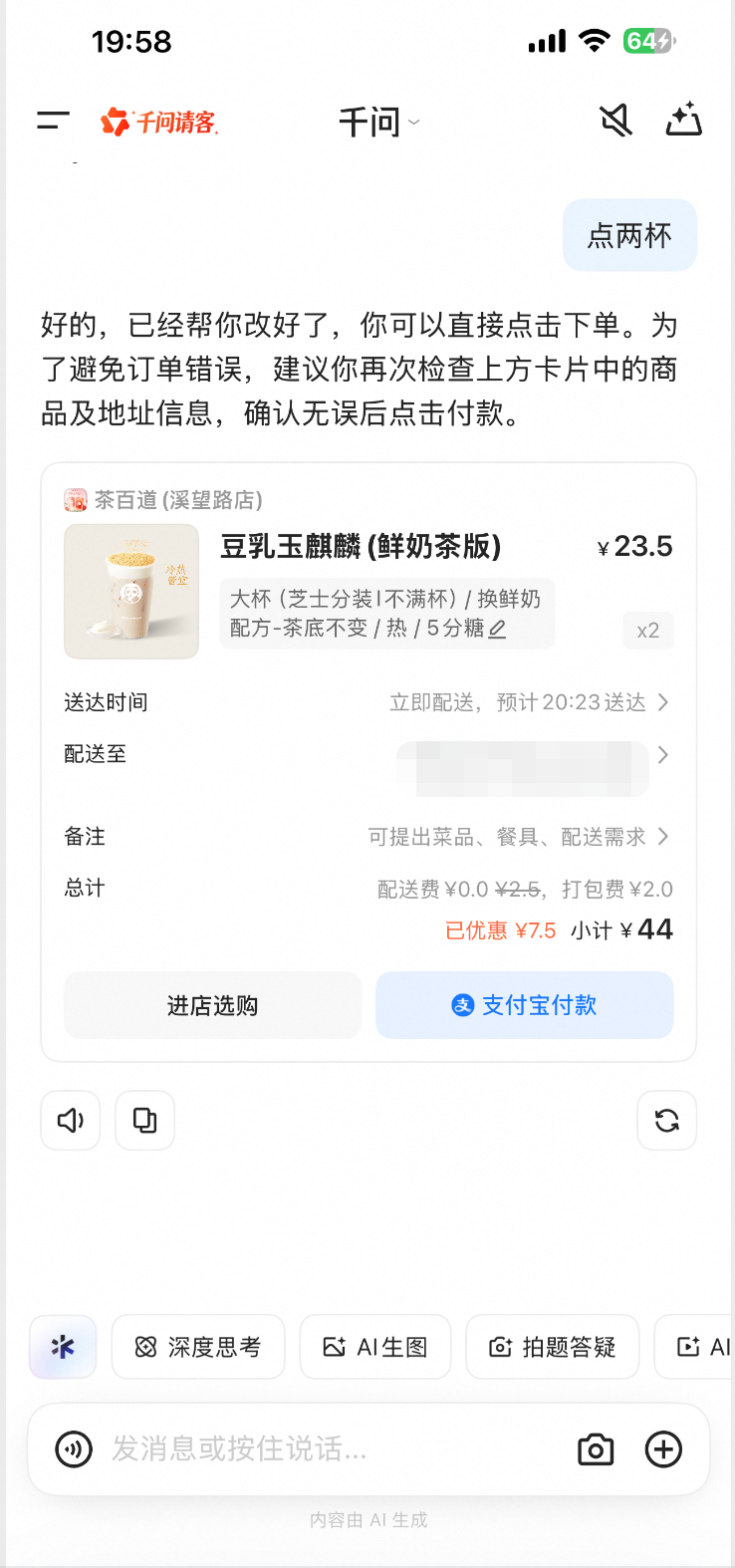Toggle the mute speaker icon
The height and width of the screenshot is (1568, 735).
616,122
